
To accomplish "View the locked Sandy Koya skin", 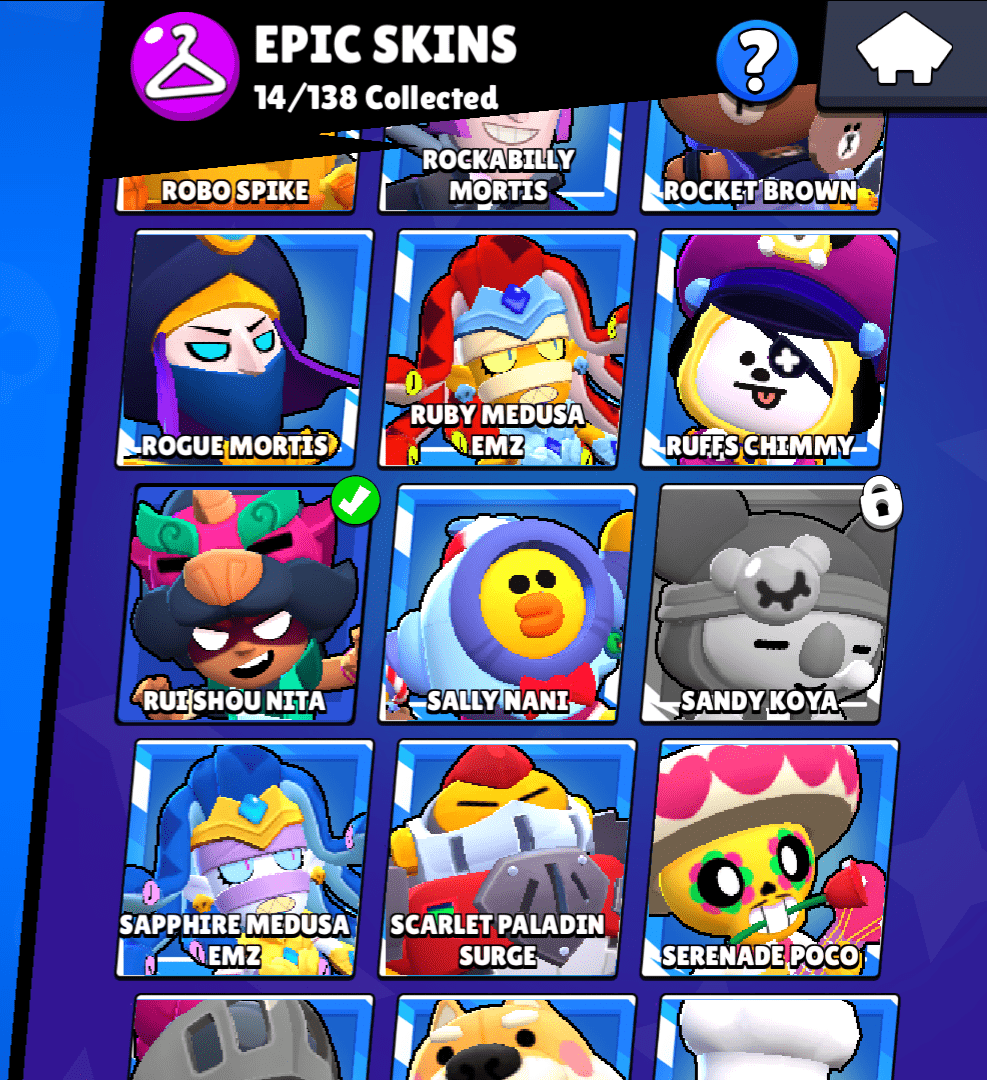I will tap(770, 604).
